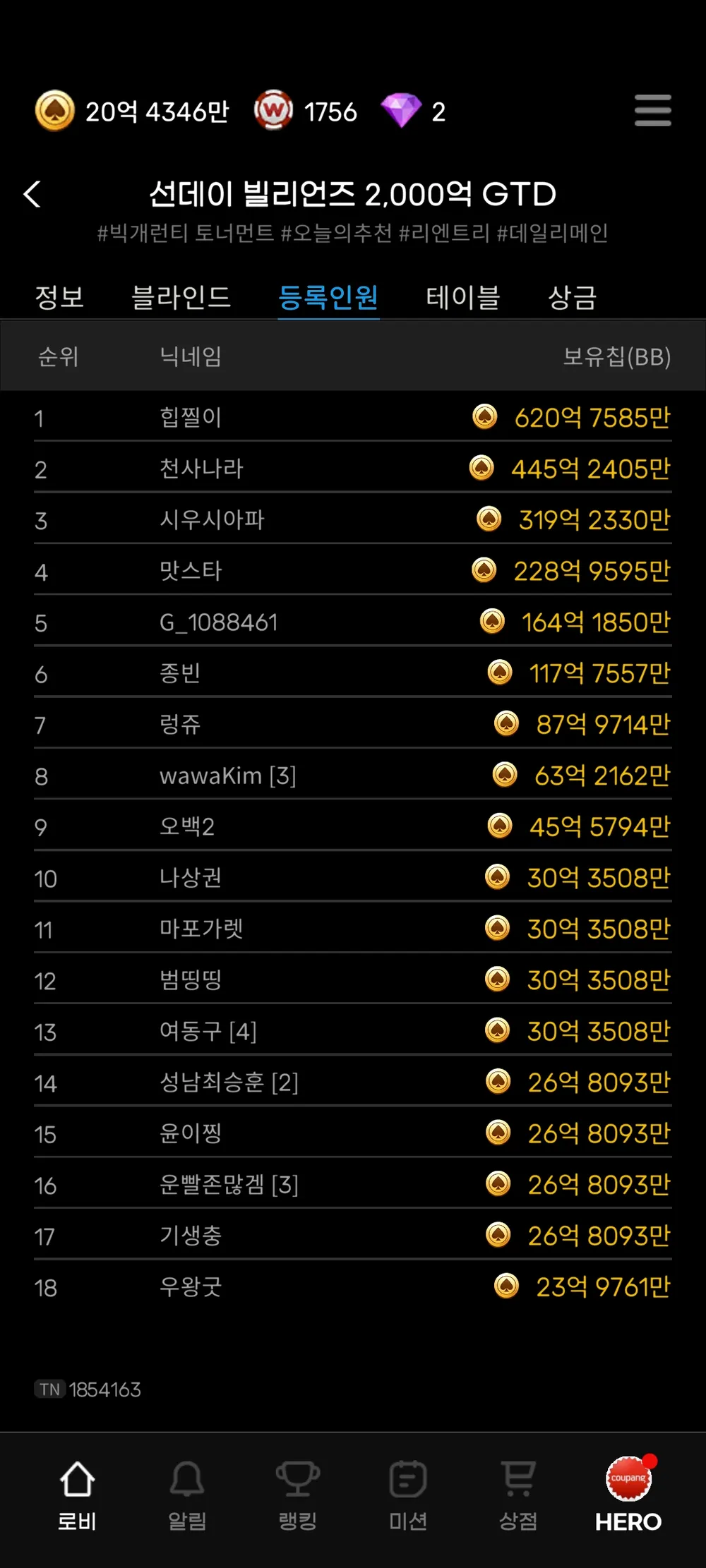The height and width of the screenshot is (1568, 706).
Task: Open the 랭킹 section
Action: (x=297, y=1495)
